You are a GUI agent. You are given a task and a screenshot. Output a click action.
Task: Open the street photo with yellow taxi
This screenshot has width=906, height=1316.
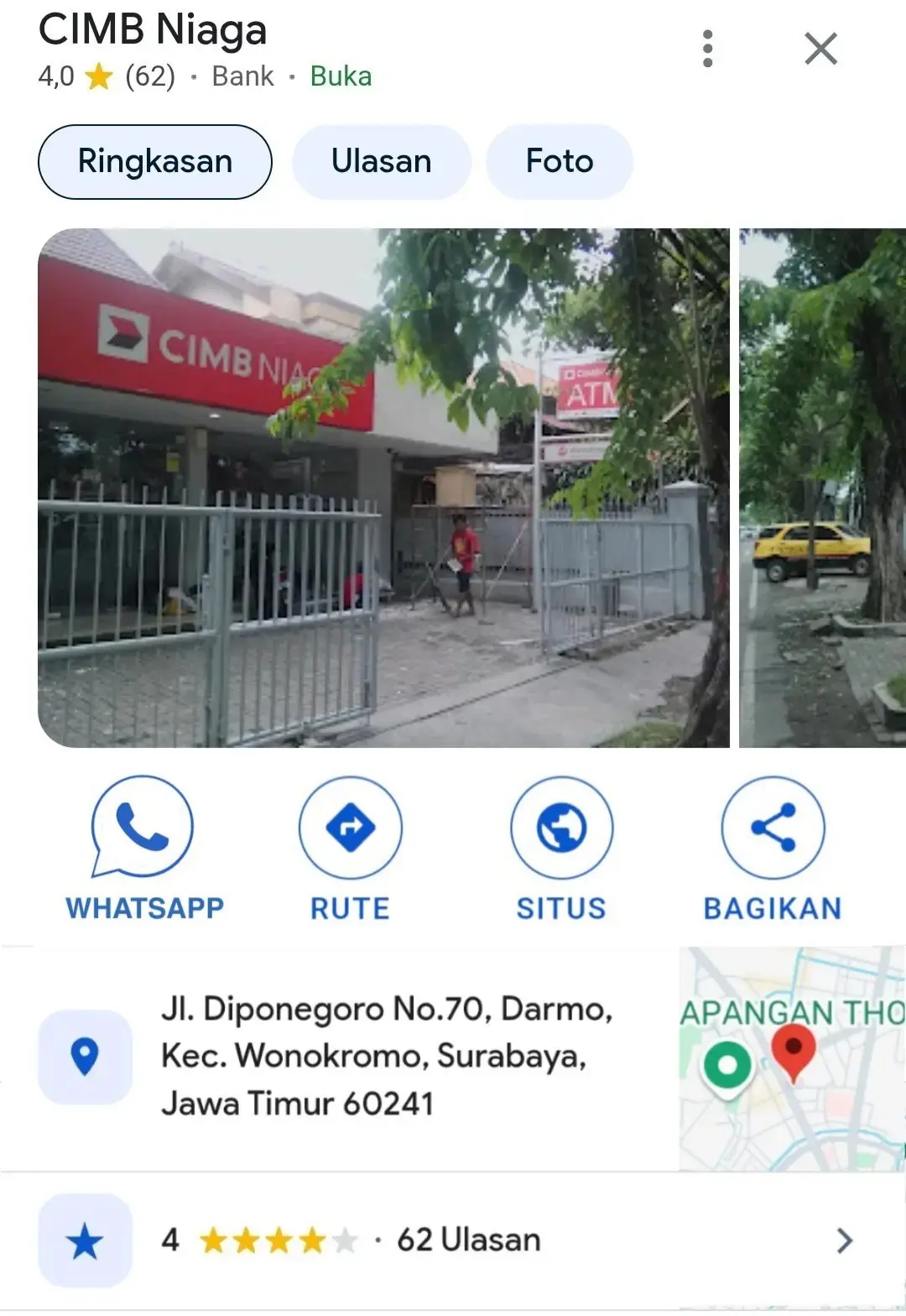[822, 488]
